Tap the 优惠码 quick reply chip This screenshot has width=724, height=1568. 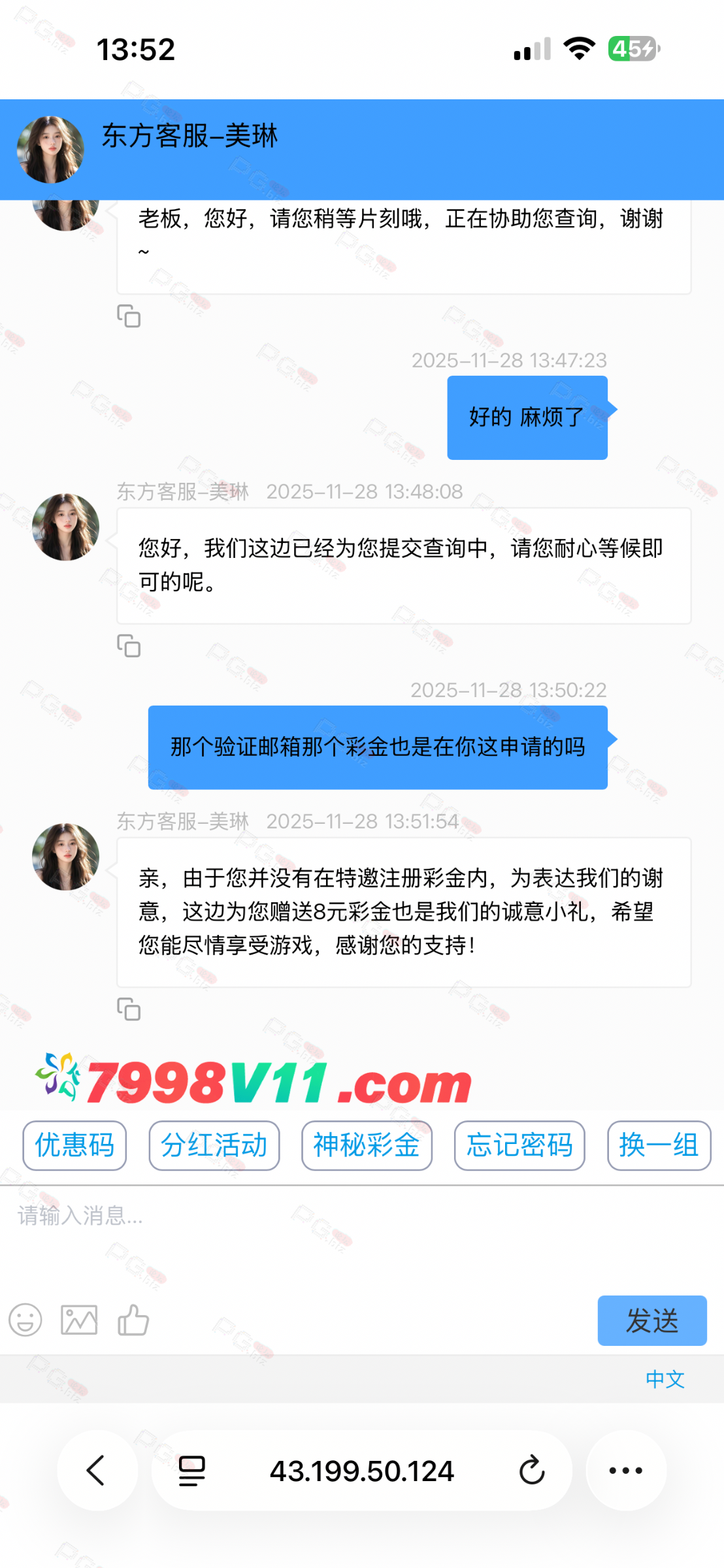(74, 1145)
